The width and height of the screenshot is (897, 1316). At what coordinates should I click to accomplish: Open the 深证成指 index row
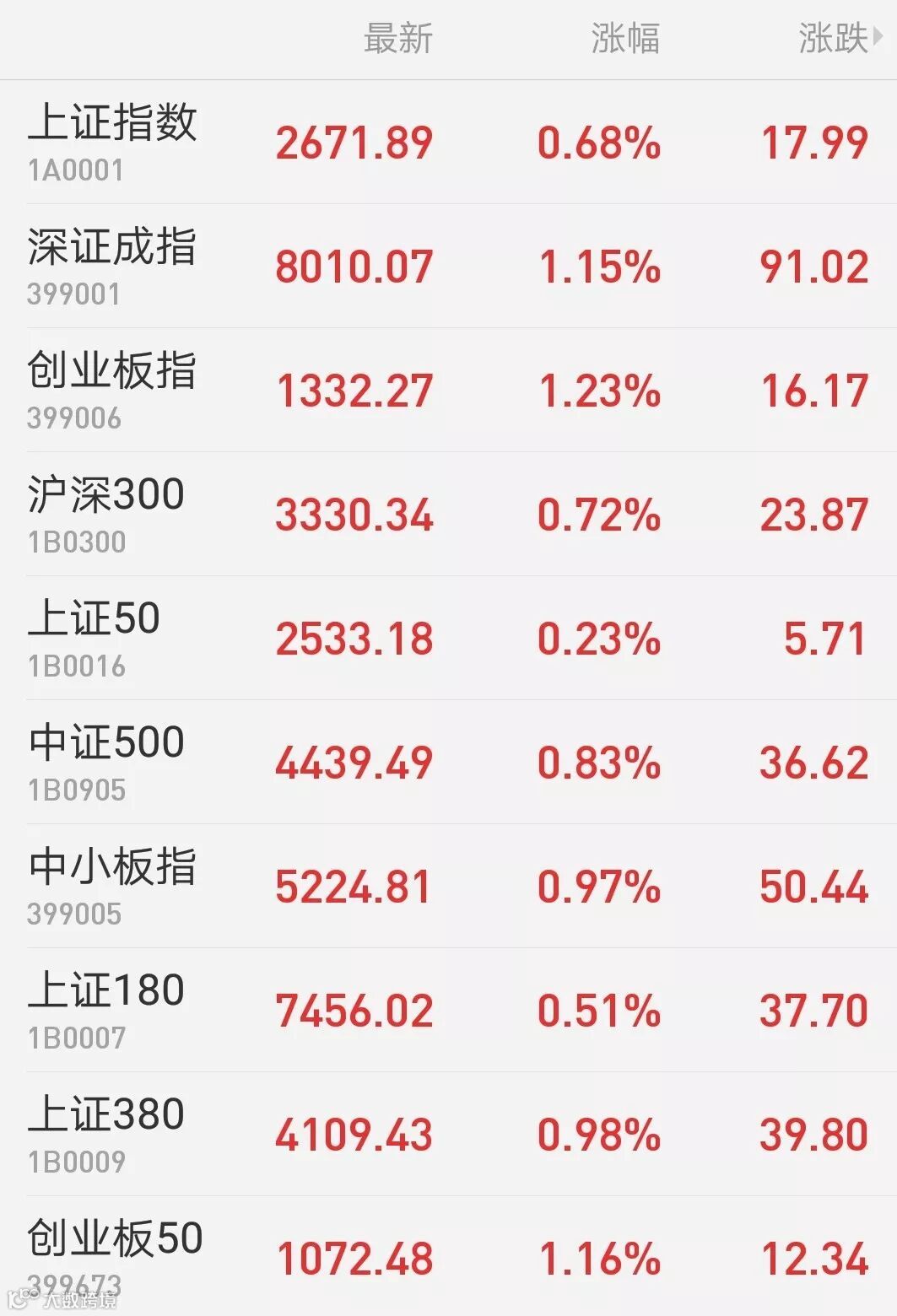448,266
